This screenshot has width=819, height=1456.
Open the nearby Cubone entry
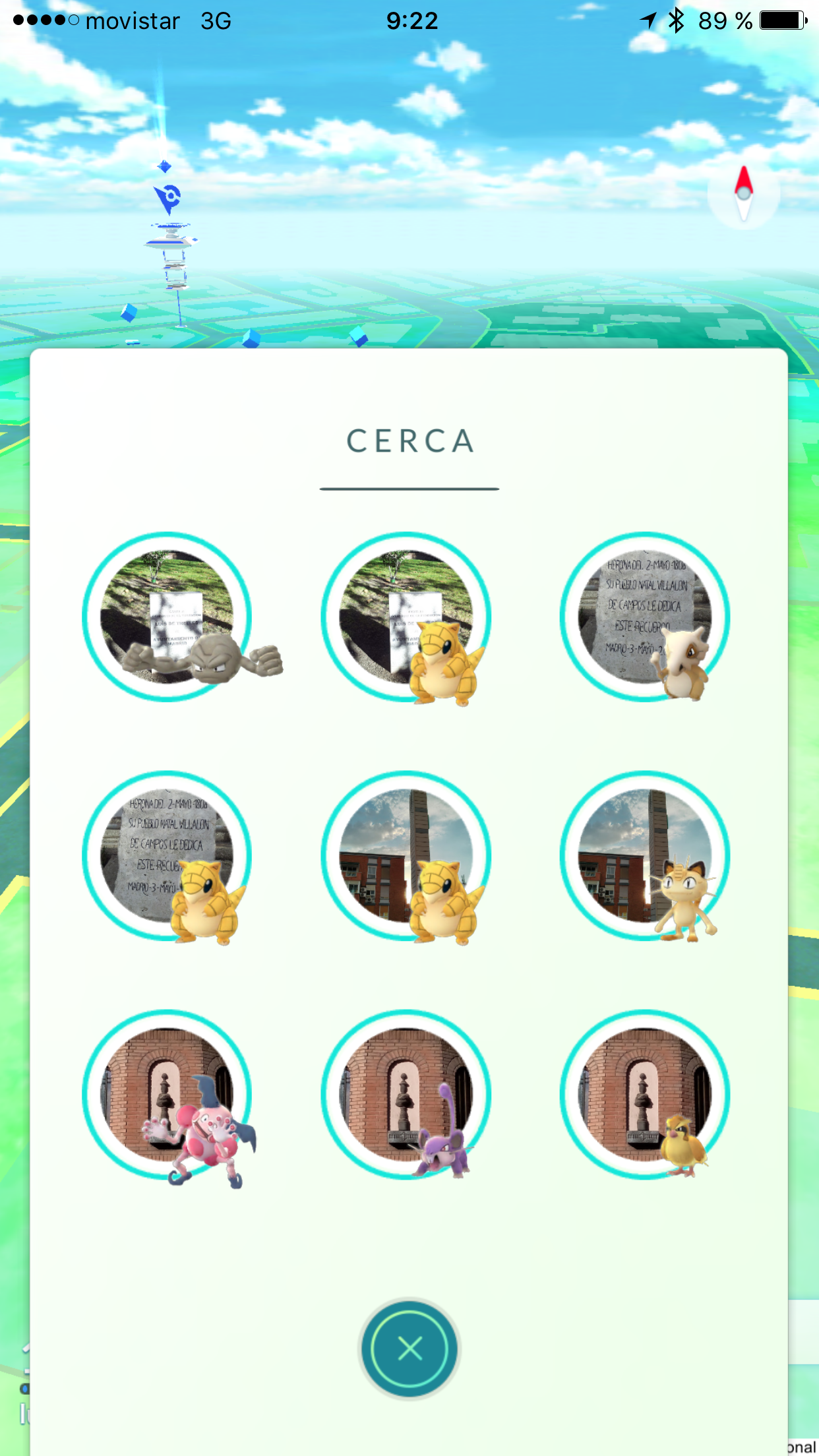point(645,617)
